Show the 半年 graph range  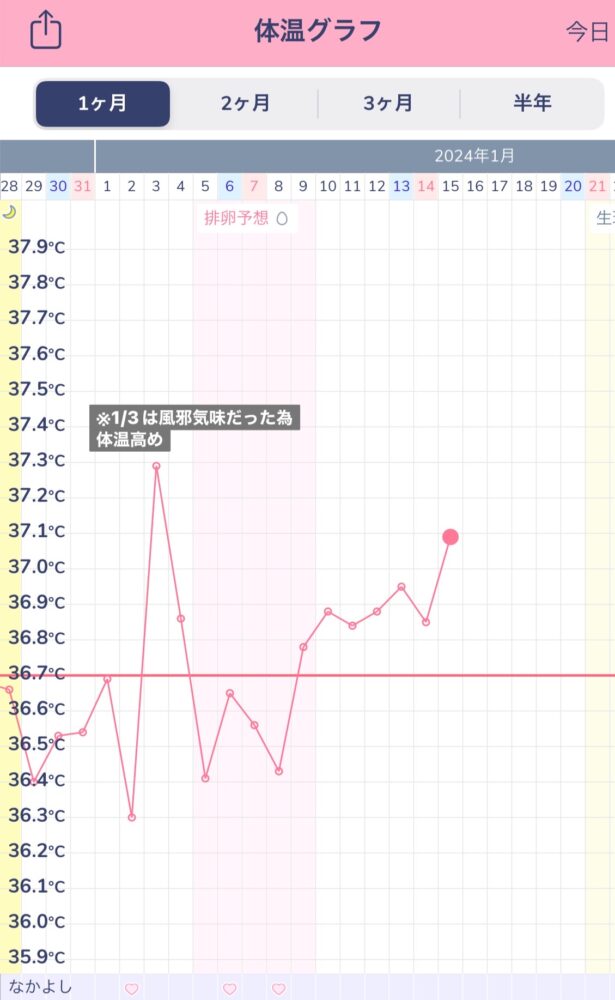[x=532, y=103]
